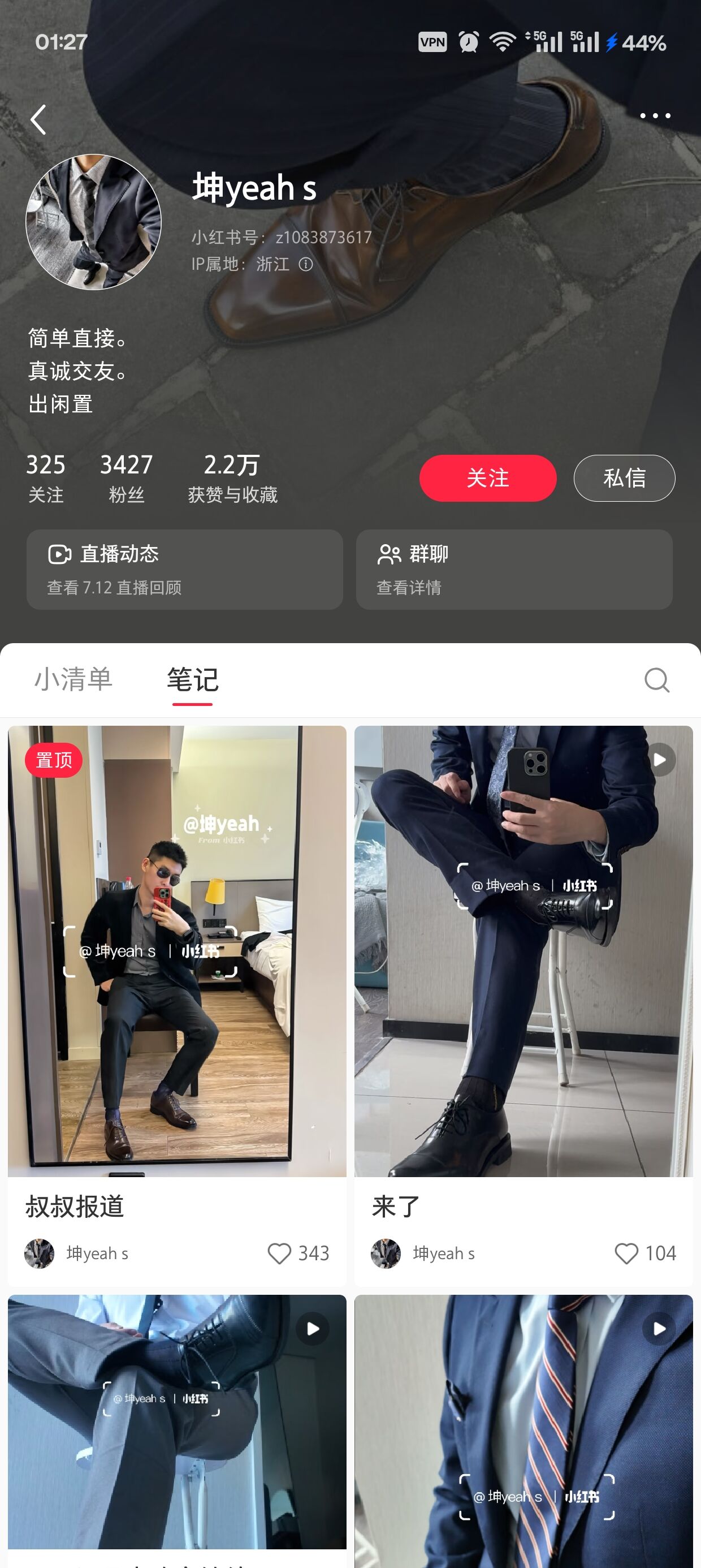Screen dimensions: 701x1568
Task: Open the 直播动态 live replay card
Action: (x=184, y=569)
